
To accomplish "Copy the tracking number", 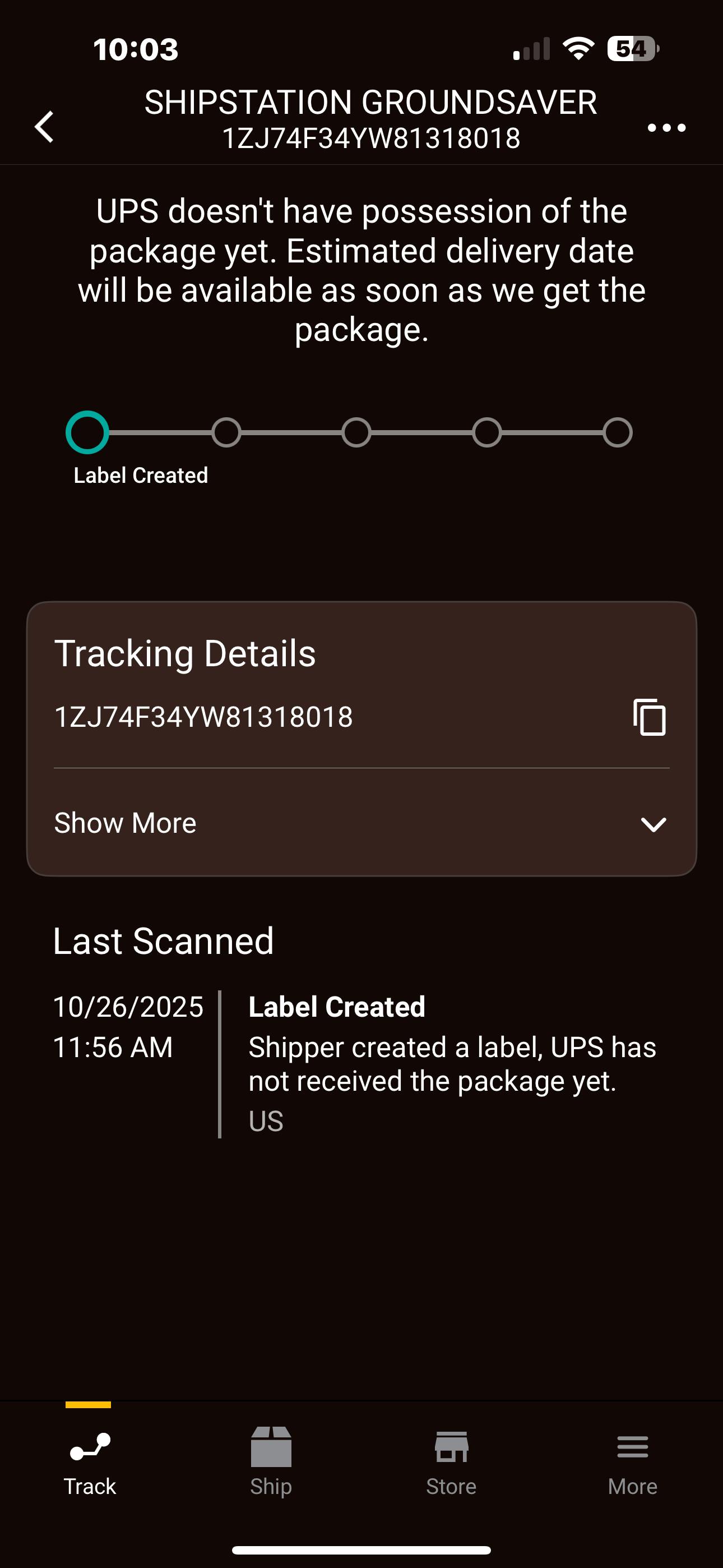I will (650, 717).
